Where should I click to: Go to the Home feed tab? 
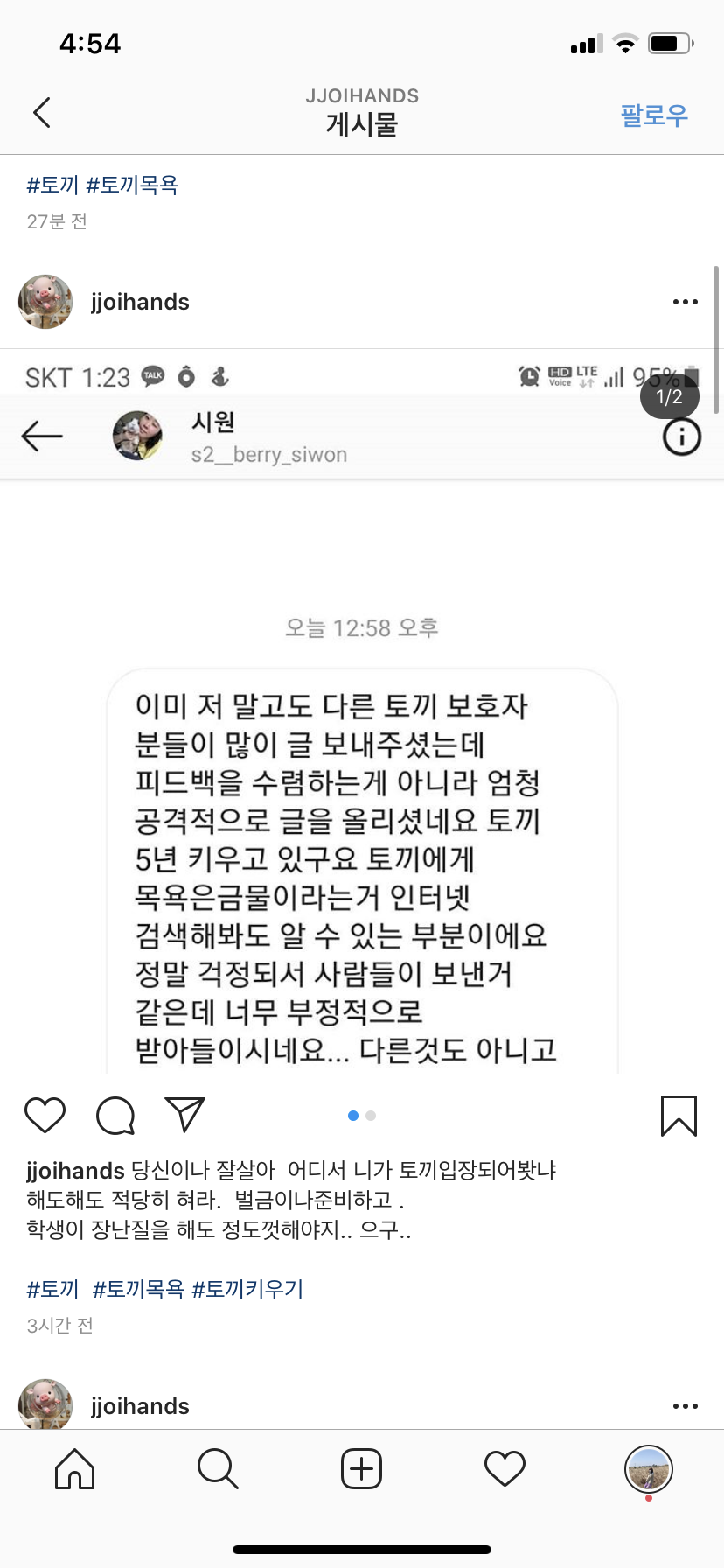tap(75, 1468)
